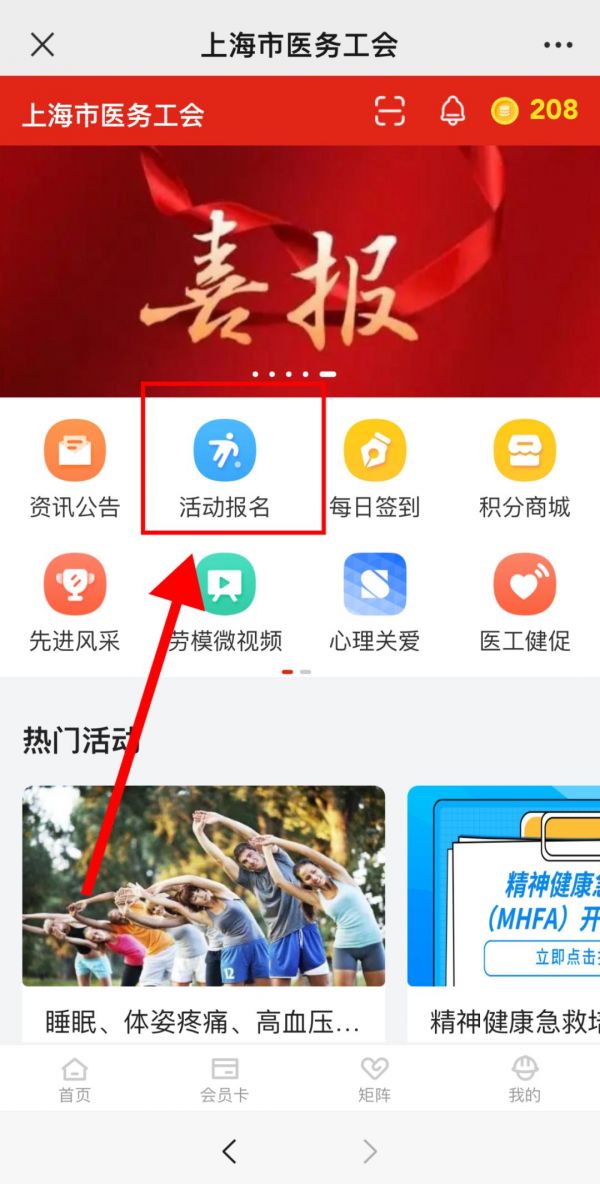Screen dimensions: 600x1184
Task: Open the notifications bell
Action: click(453, 112)
